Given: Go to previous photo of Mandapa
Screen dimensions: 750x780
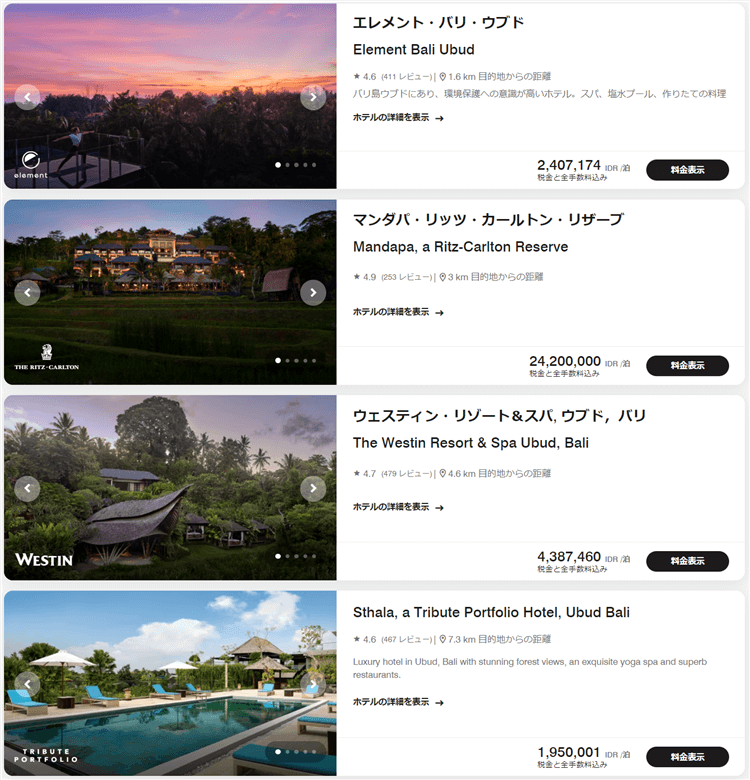Looking at the screenshot, I should [x=27, y=292].
